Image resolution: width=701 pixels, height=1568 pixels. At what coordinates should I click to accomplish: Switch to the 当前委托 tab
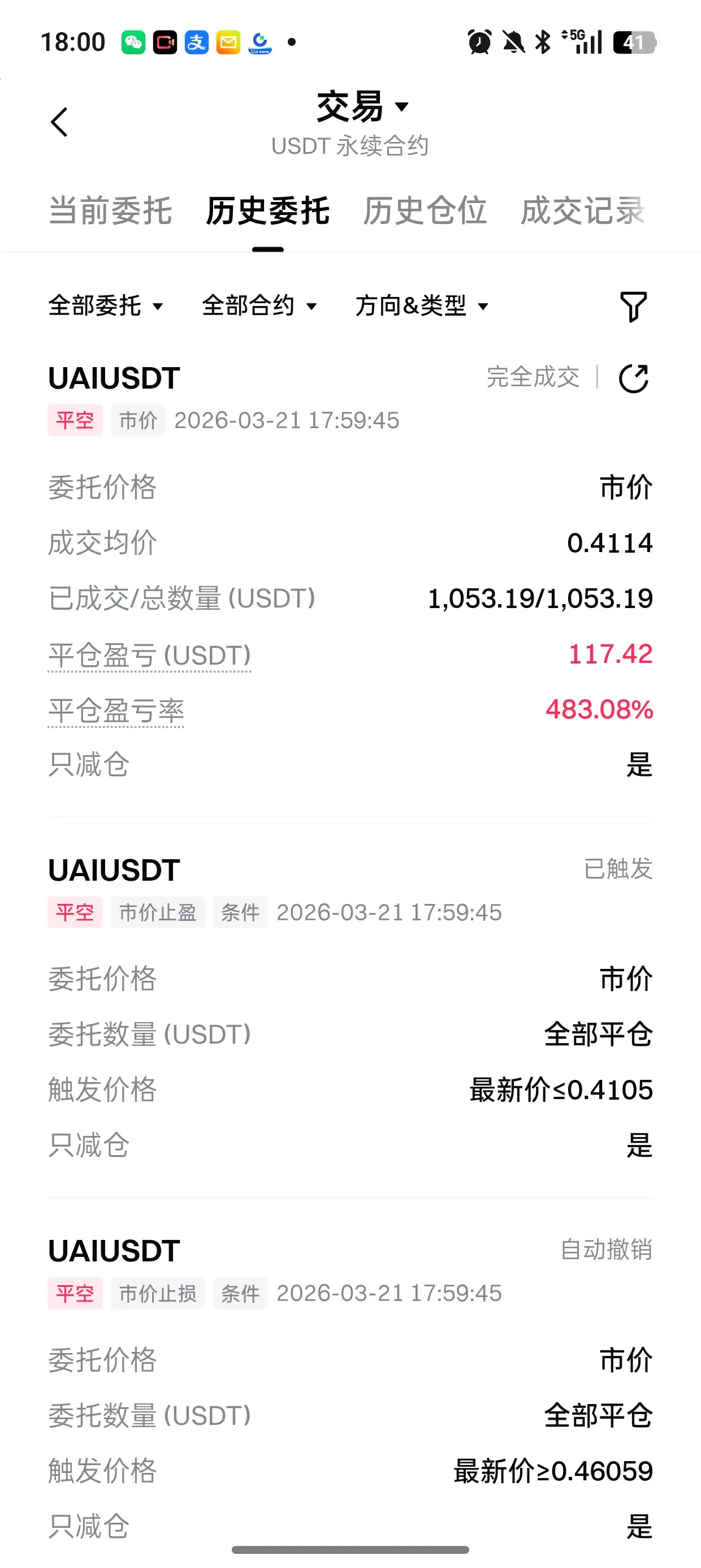pos(110,211)
